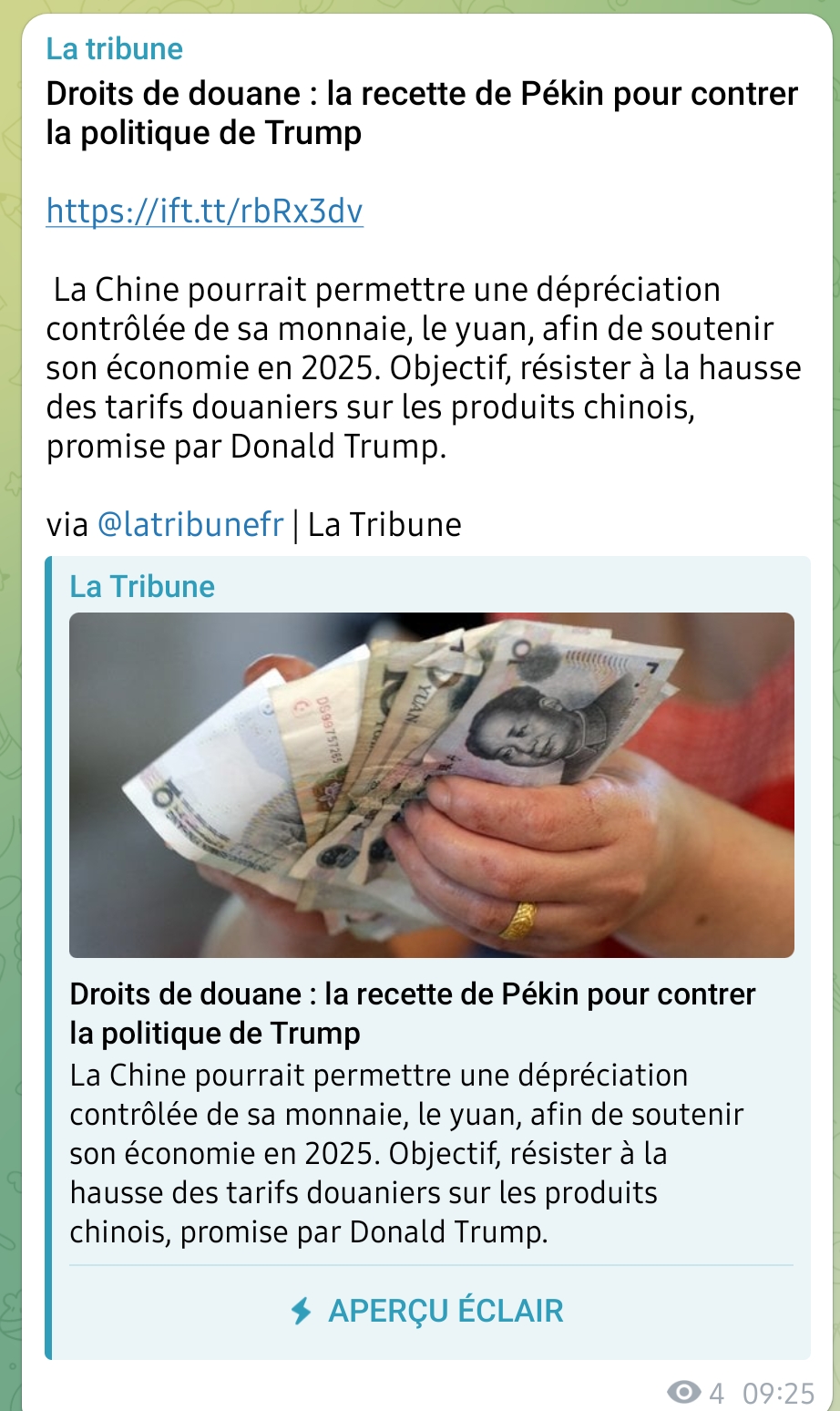Screen dimensions: 840x1411
Task: Open the yuan banknotes preview image
Action: tap(432, 785)
